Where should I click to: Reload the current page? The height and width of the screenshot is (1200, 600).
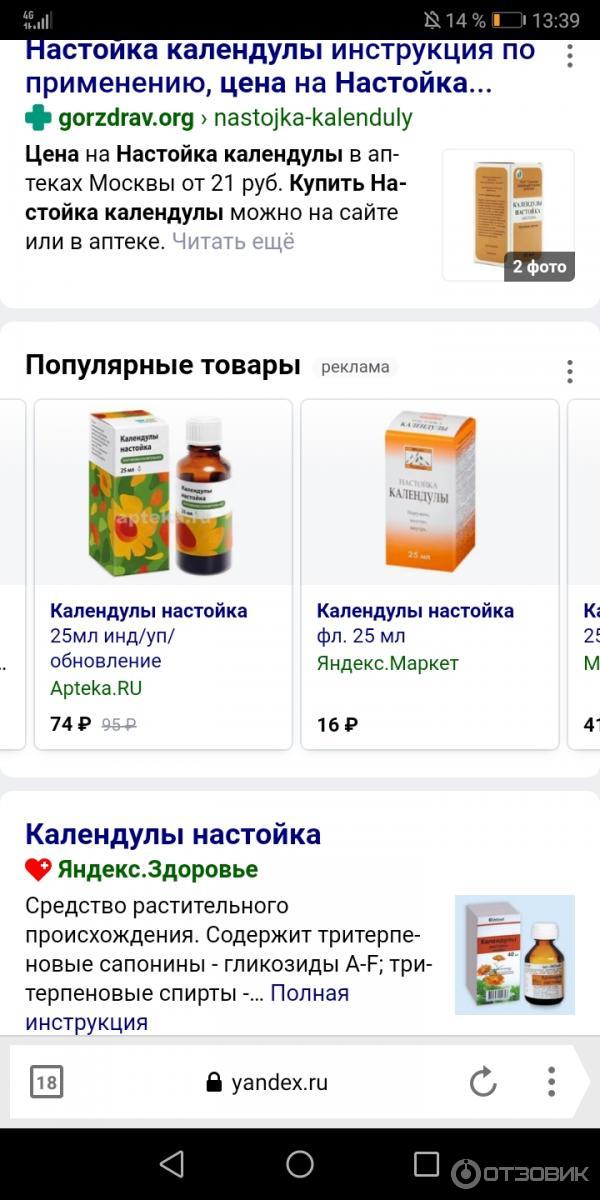pos(483,1082)
